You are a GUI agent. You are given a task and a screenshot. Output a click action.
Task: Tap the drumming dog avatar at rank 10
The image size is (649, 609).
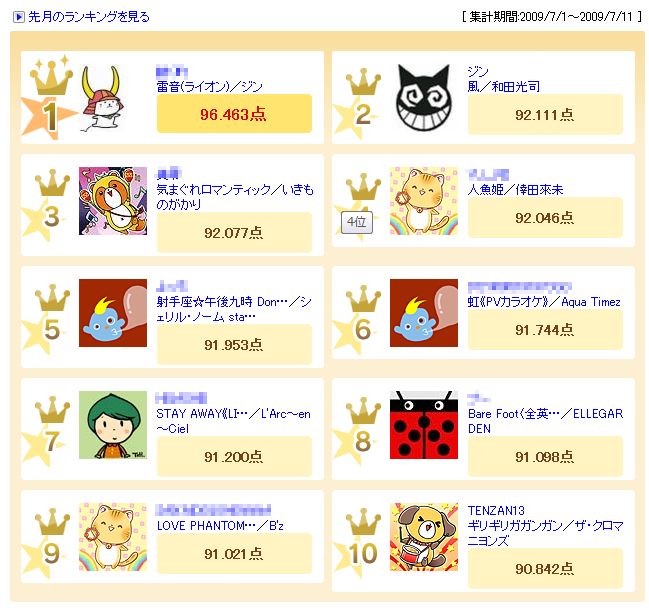[x=423, y=537]
